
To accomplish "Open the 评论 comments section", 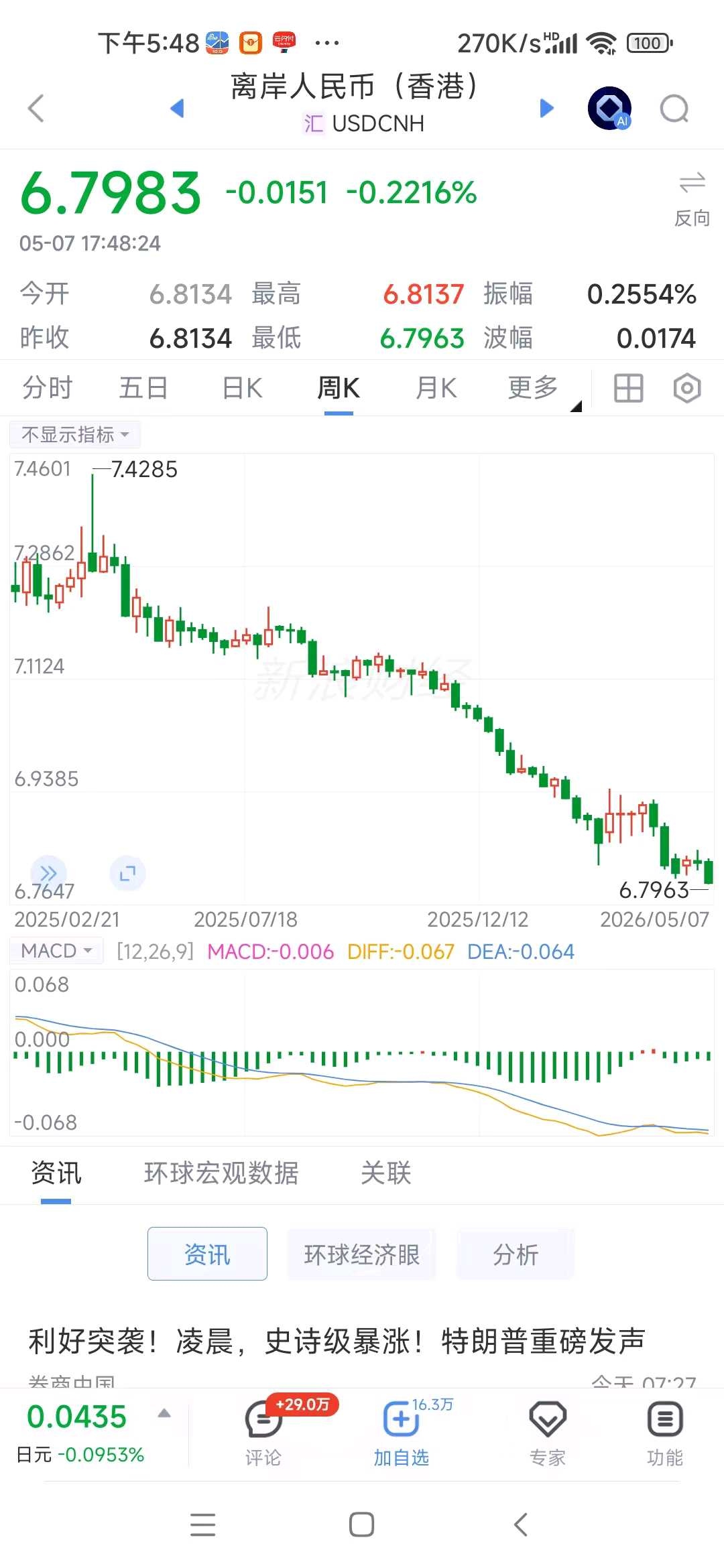I will tap(263, 1433).
